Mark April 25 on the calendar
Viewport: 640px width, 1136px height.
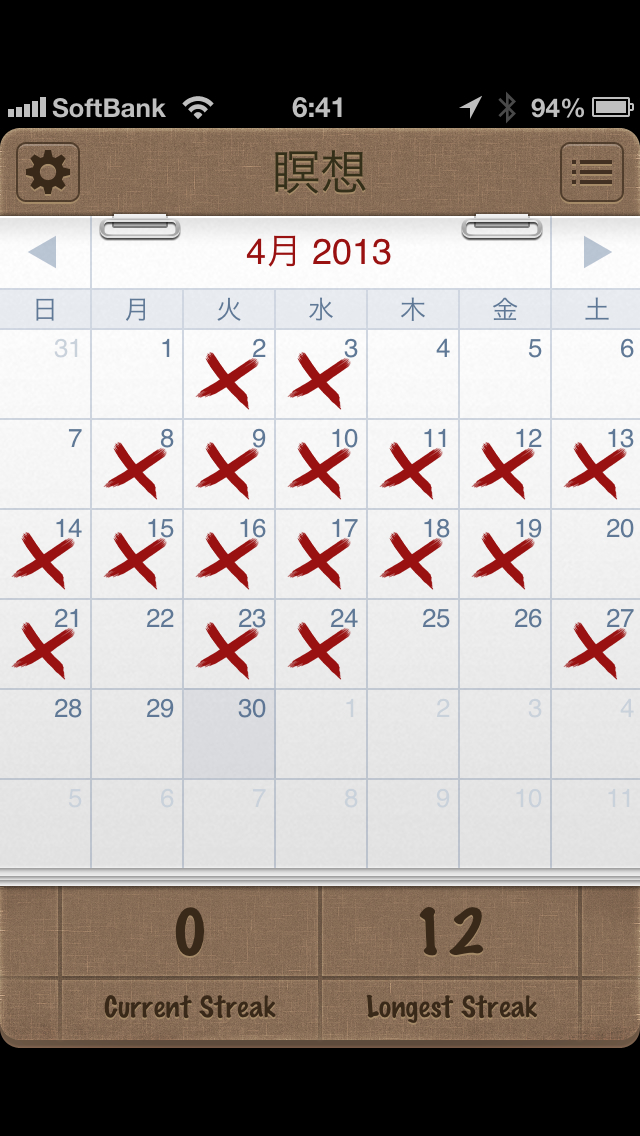pyautogui.click(x=413, y=644)
